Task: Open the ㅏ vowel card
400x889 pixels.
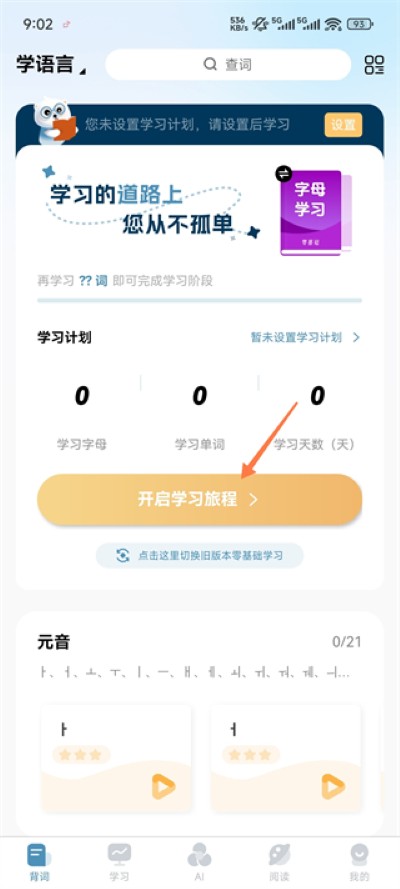Action: 117,757
